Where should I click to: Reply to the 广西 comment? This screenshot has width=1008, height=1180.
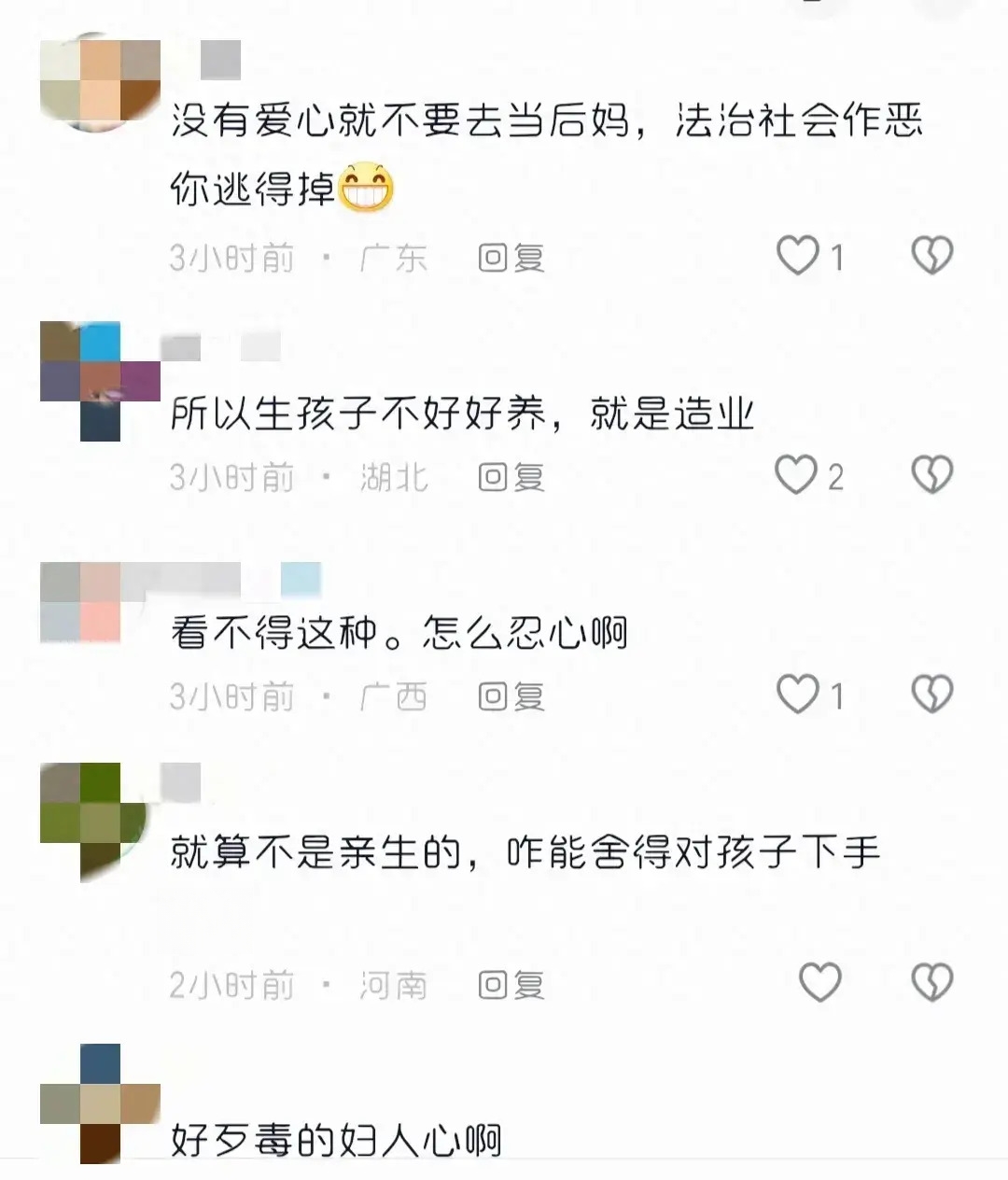pyautogui.click(x=511, y=696)
